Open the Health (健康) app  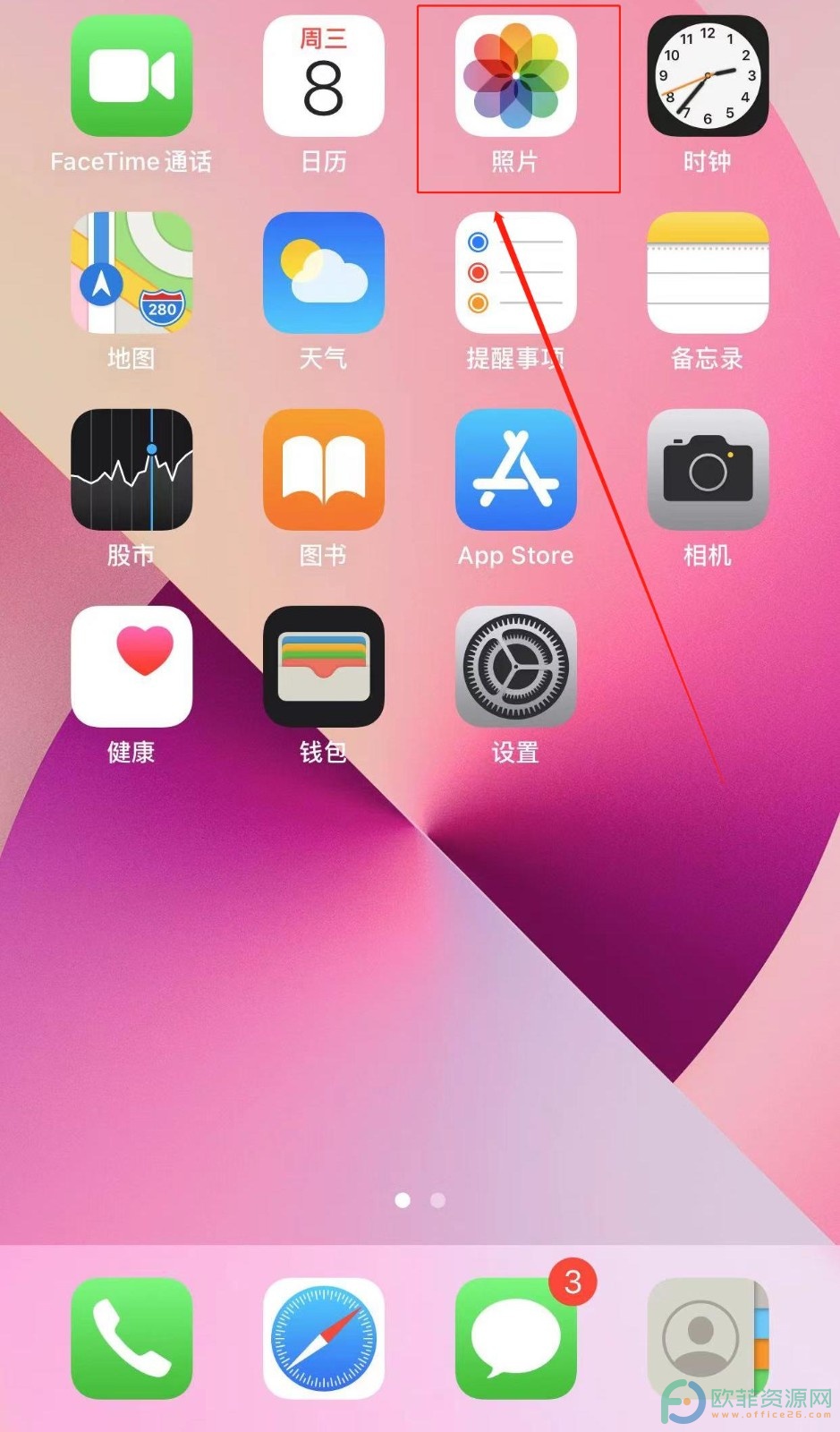(x=132, y=667)
